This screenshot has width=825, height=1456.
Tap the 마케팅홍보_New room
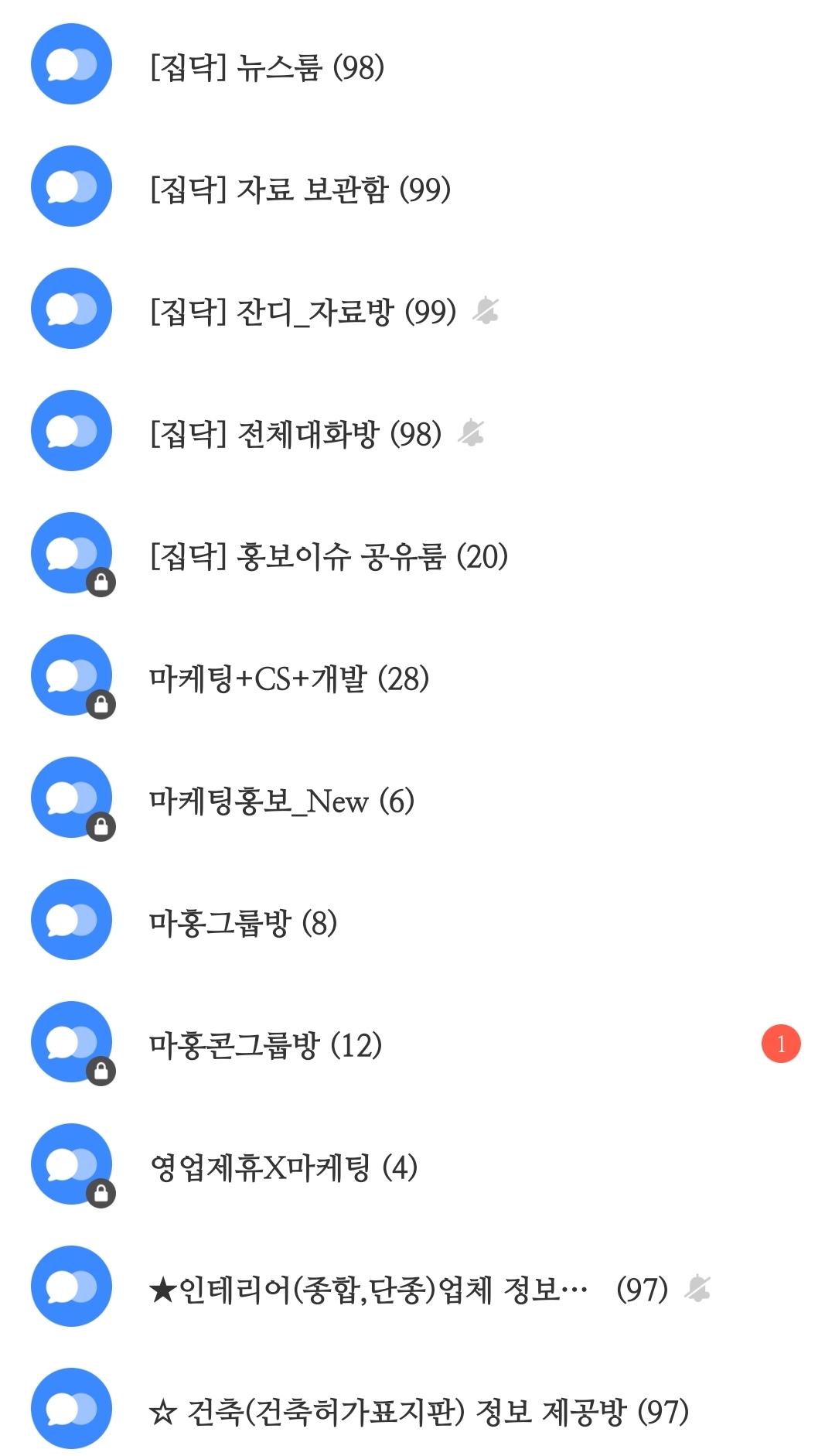281,800
